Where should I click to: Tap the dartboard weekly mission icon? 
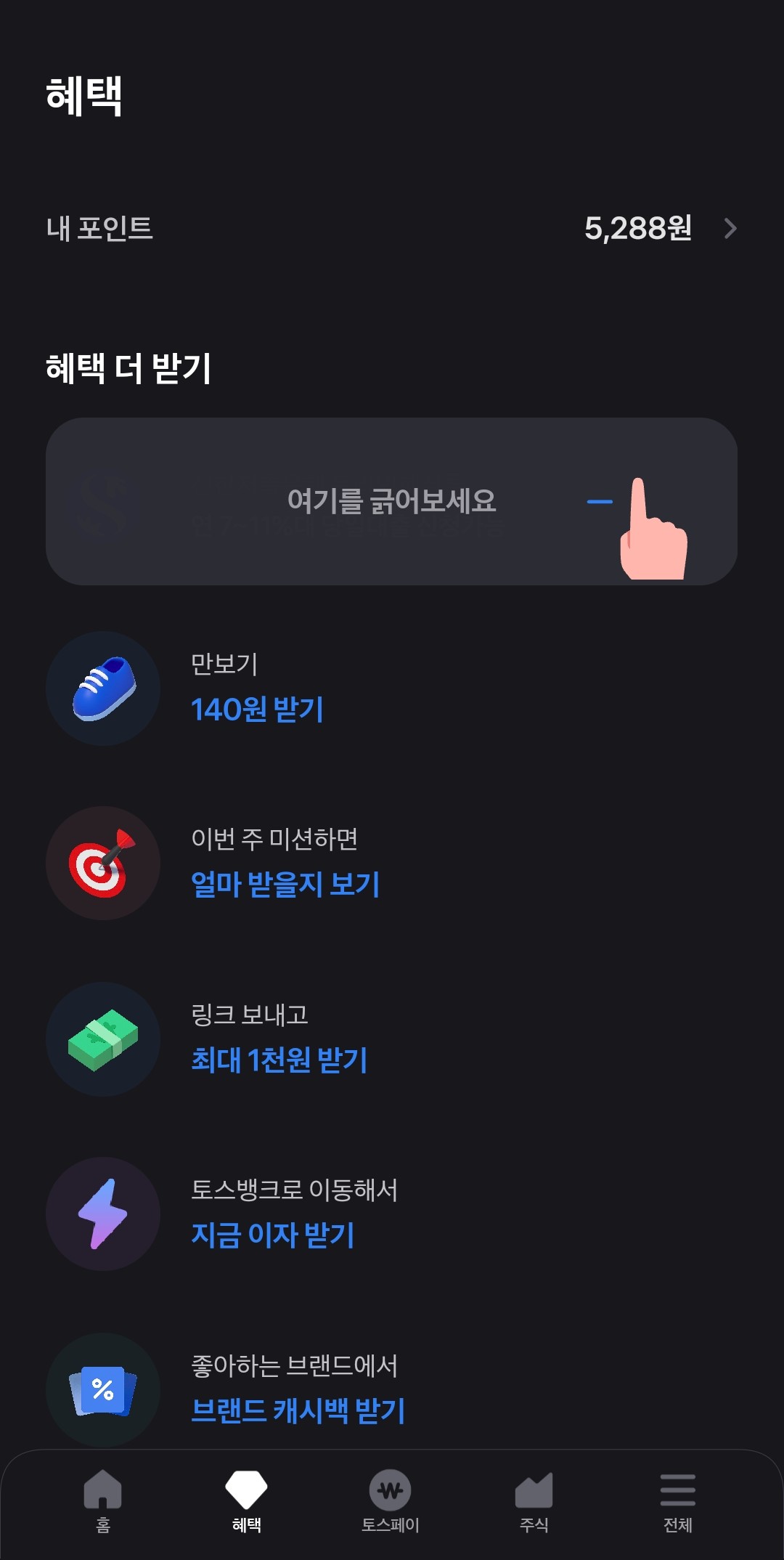[x=103, y=863]
